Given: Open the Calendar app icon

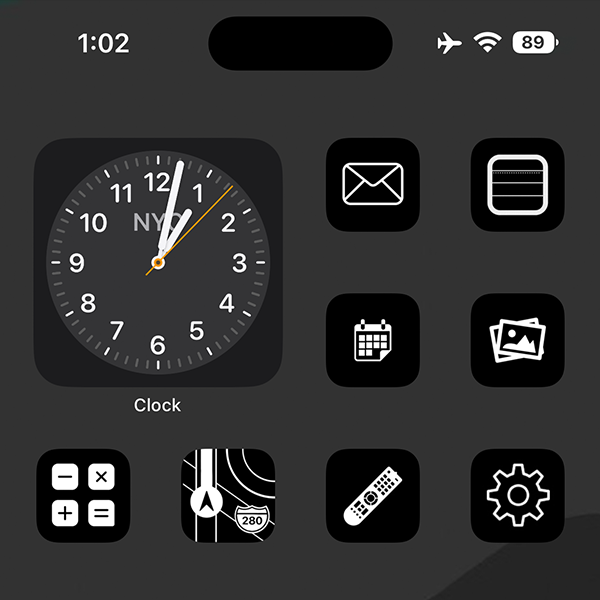Looking at the screenshot, I should (373, 340).
